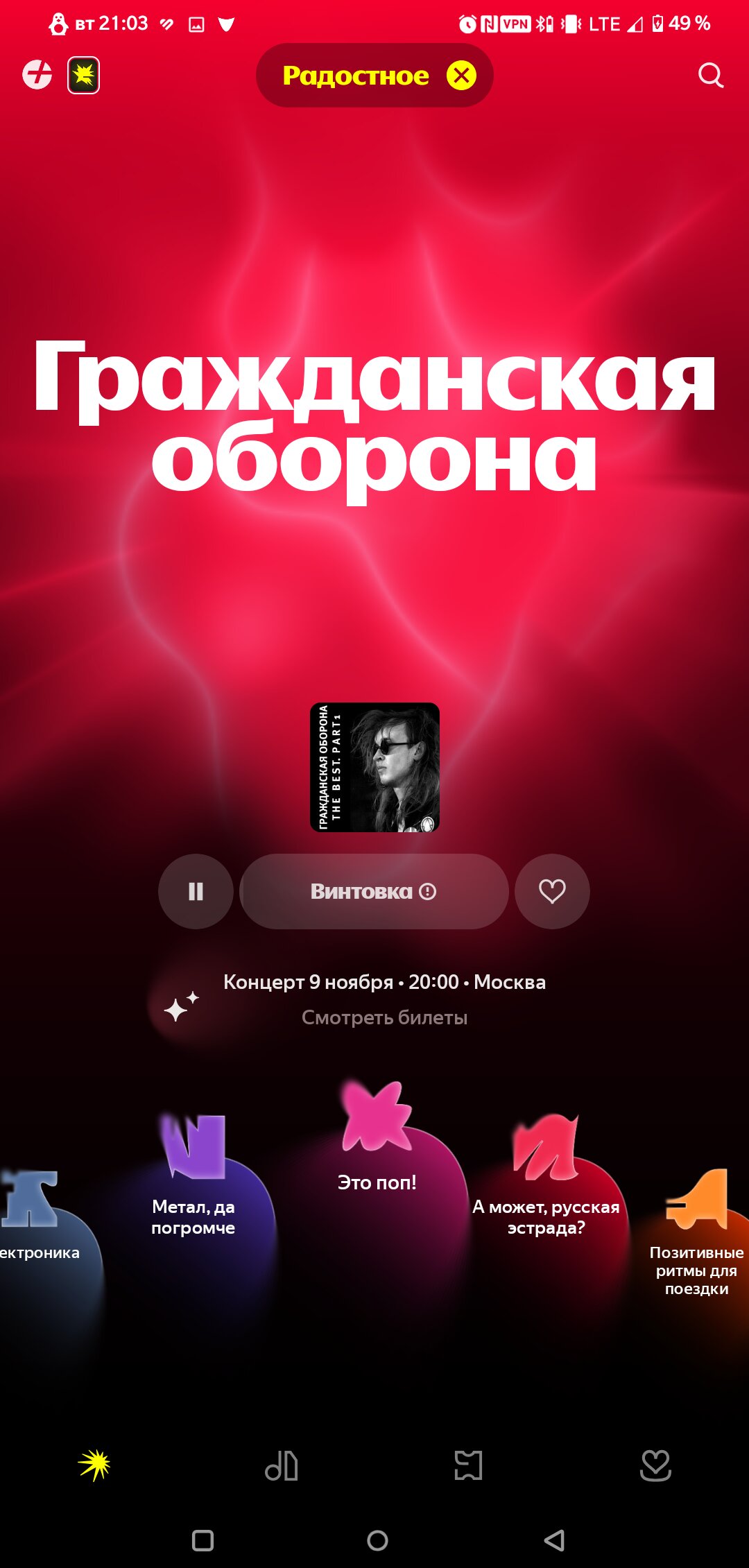
Task: Like the track Винтовка
Action: 552,891
